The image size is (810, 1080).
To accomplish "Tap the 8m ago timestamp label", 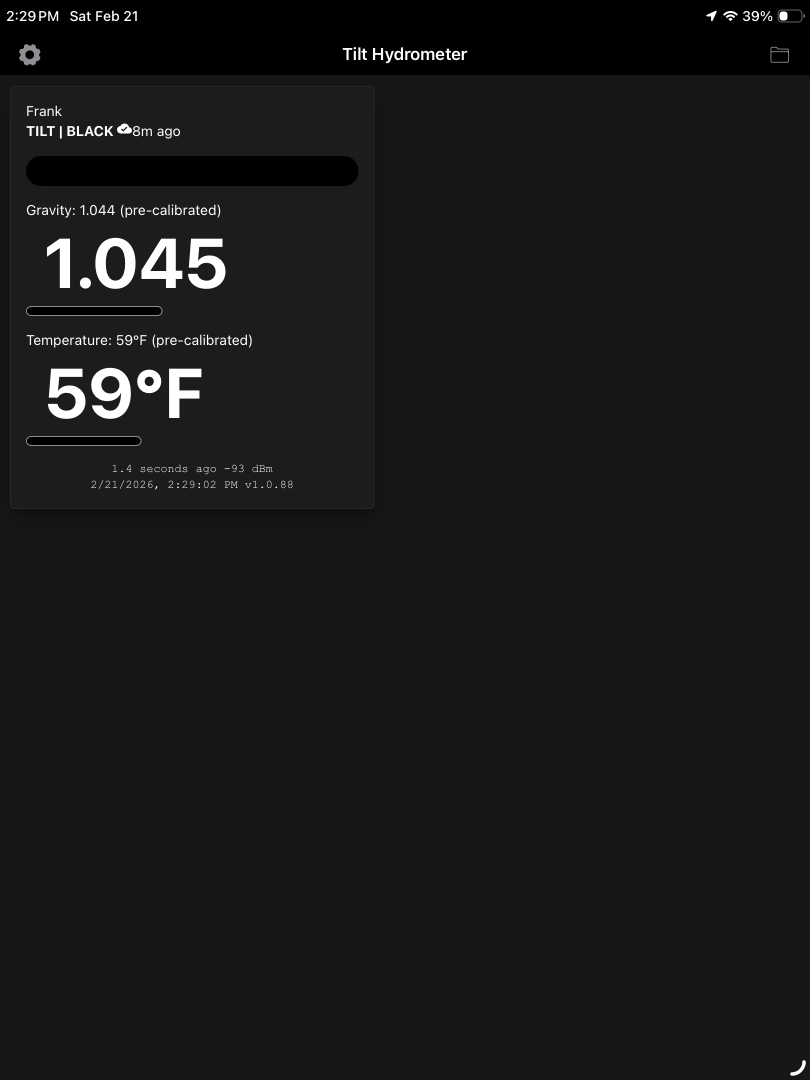I will coord(156,131).
